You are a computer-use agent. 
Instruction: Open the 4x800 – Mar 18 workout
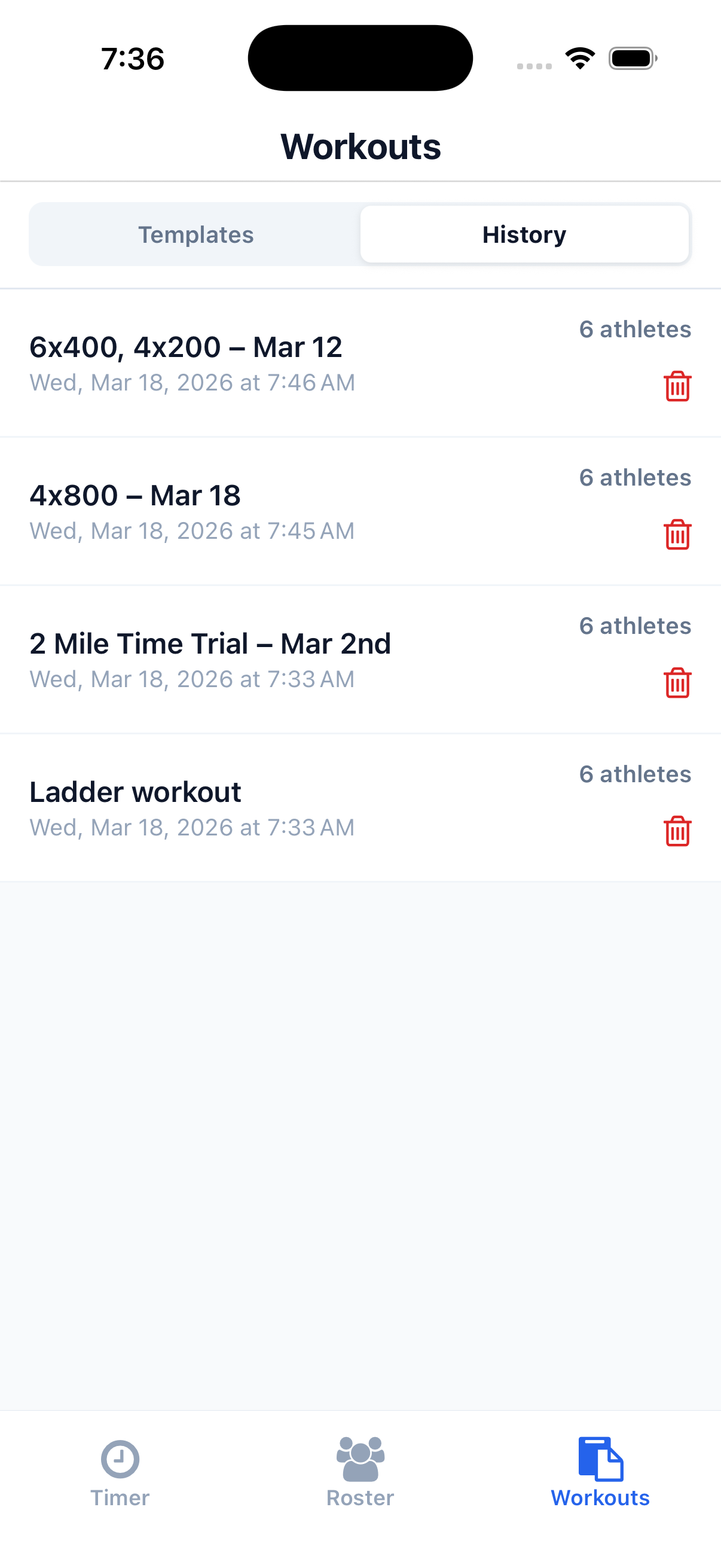tap(243, 510)
